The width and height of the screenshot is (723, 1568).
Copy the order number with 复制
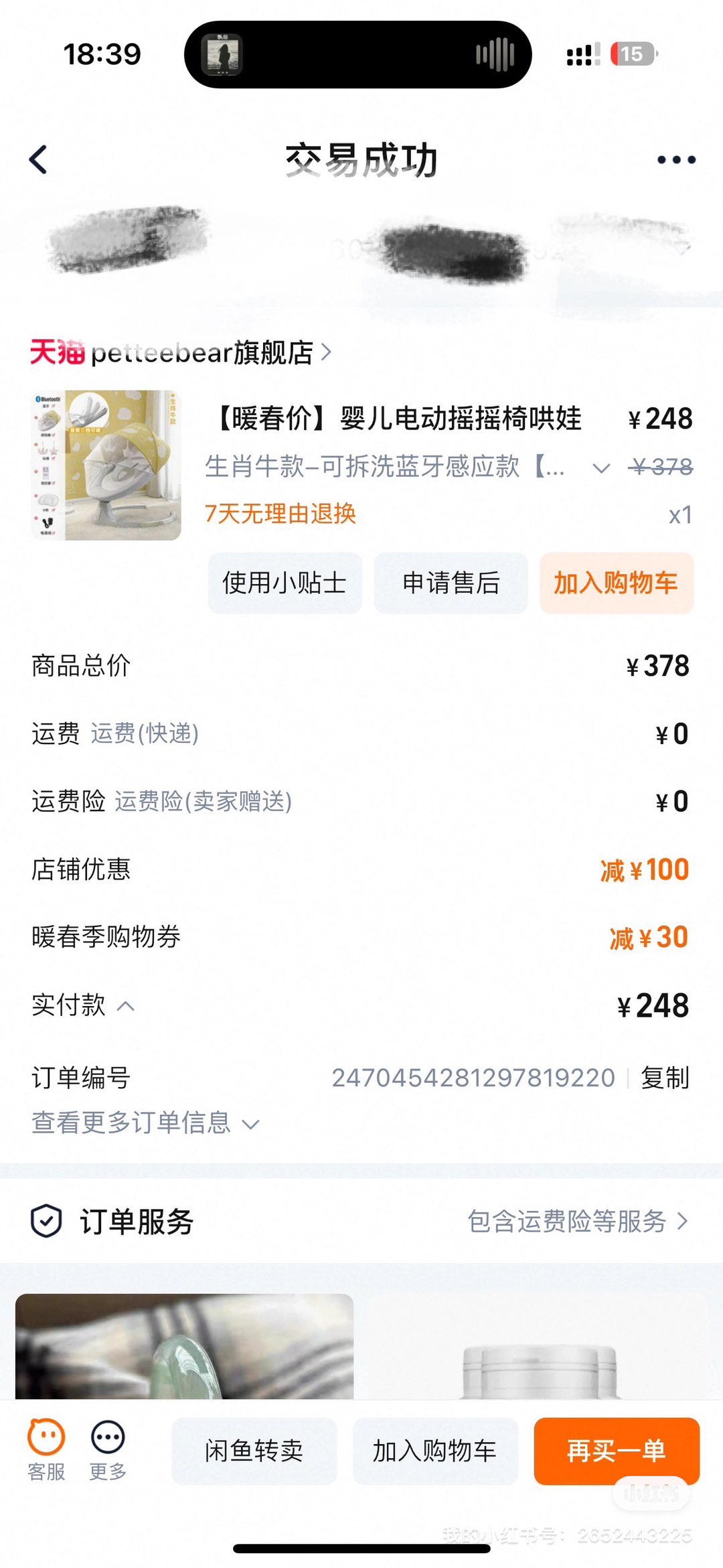click(665, 1078)
